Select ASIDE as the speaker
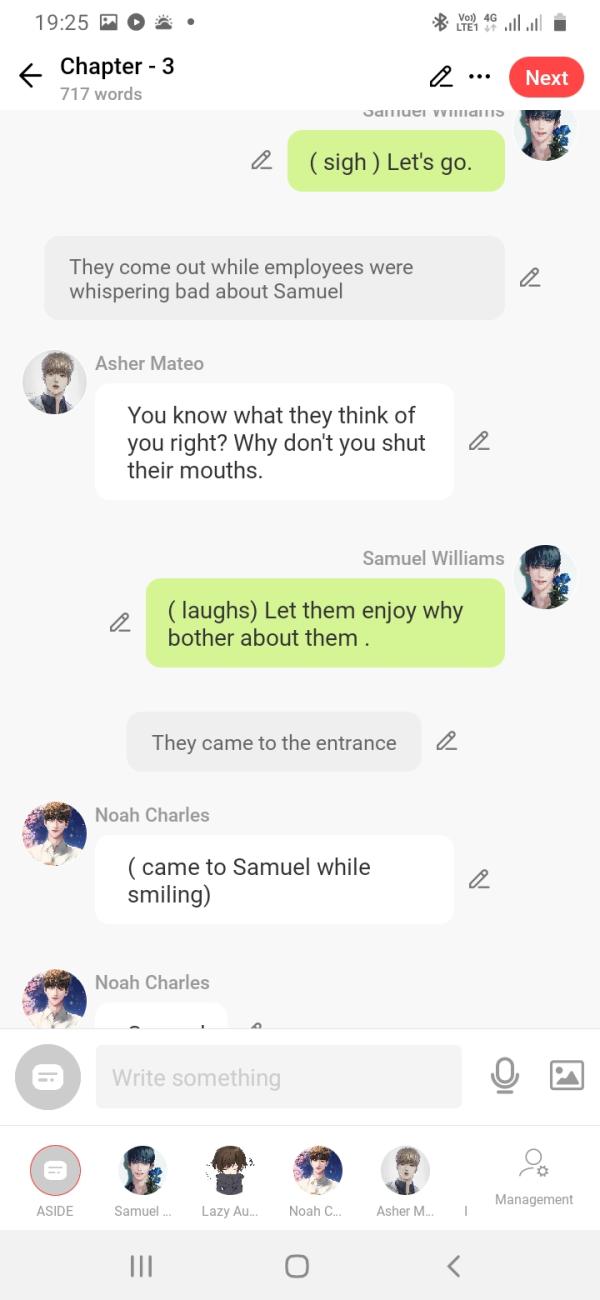The height and width of the screenshot is (1300, 600). 55,1171
